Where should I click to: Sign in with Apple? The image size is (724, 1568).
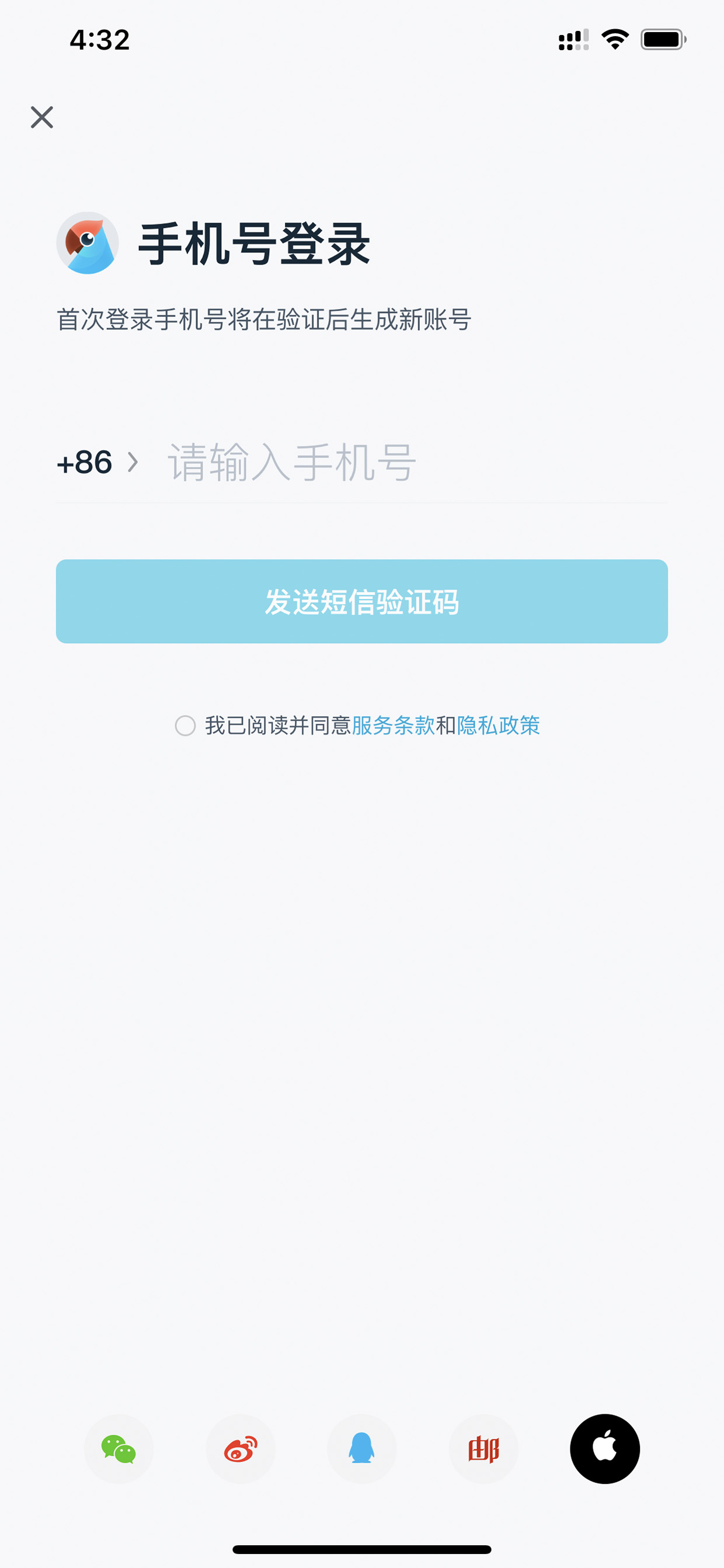(x=605, y=1449)
